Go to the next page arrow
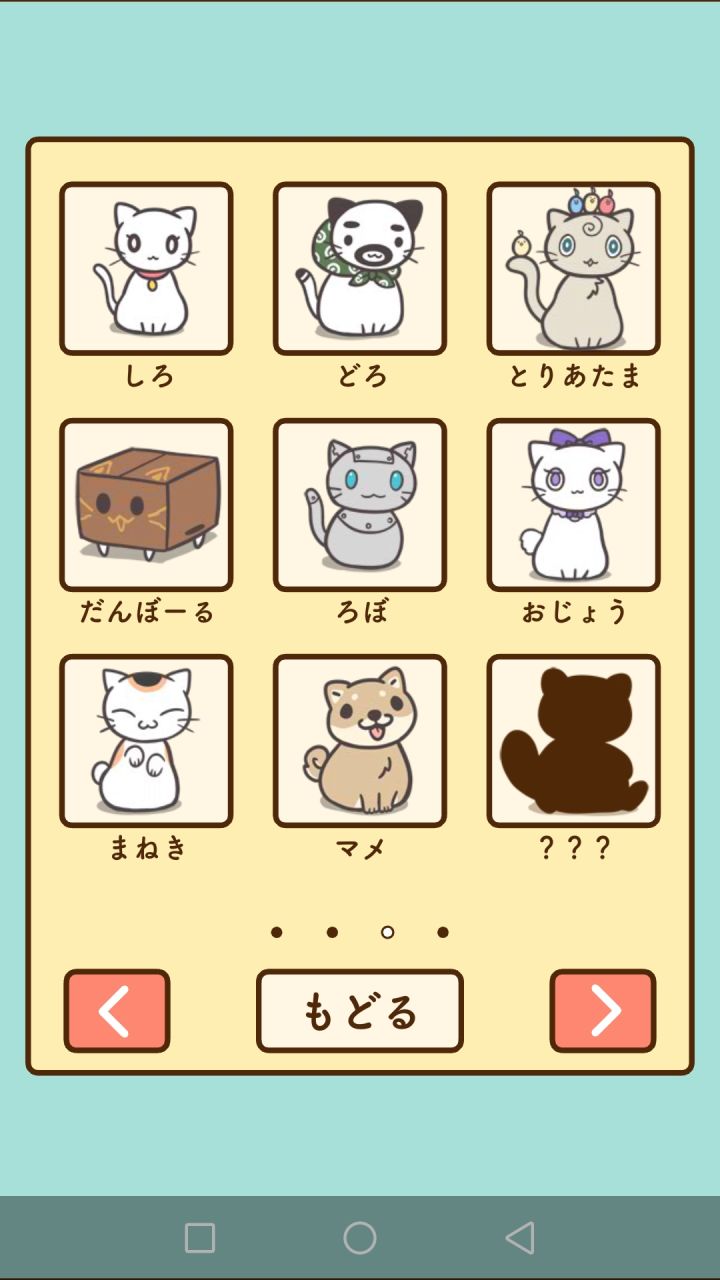This screenshot has height=1280, width=720. point(603,1010)
